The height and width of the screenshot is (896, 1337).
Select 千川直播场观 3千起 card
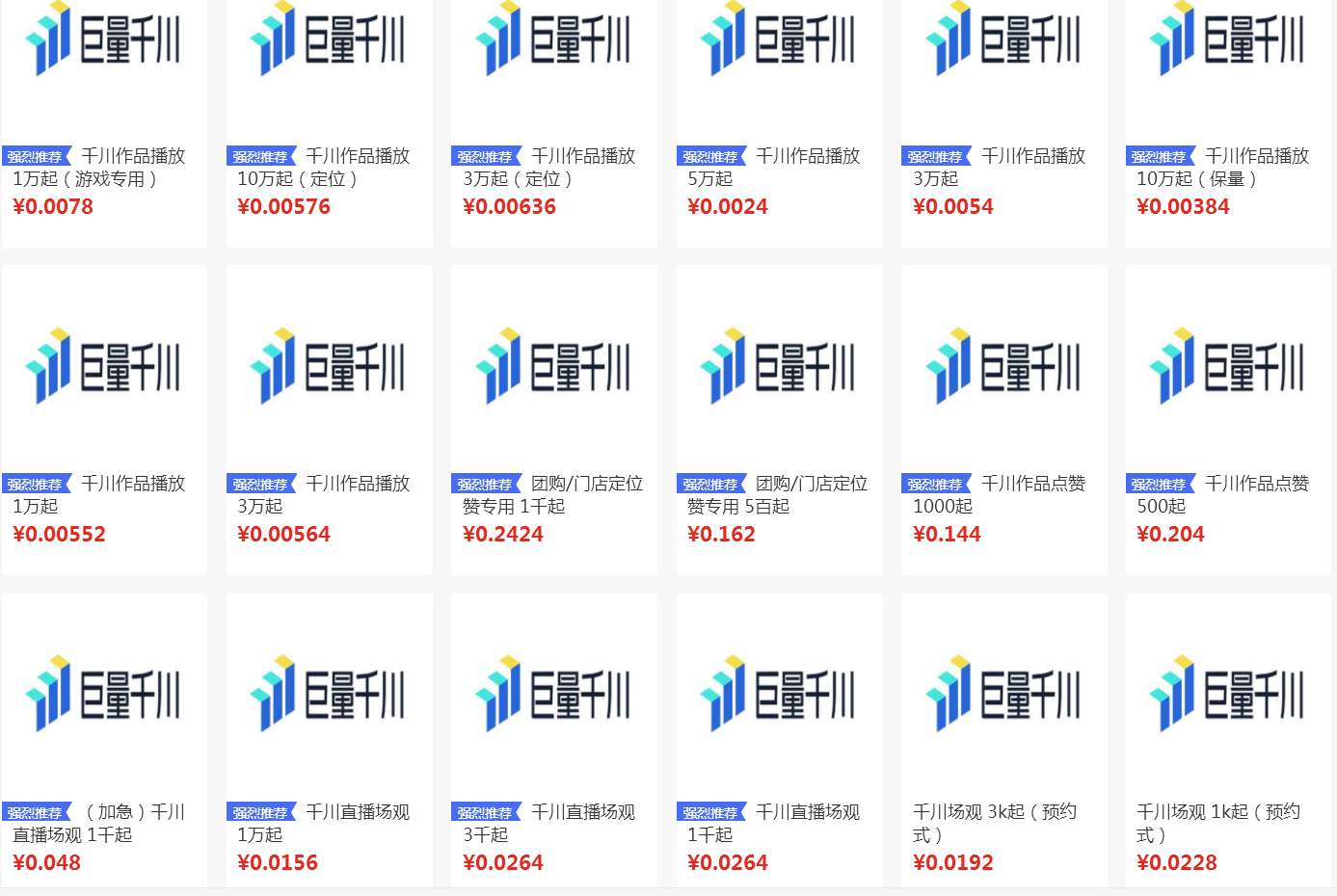coord(553,822)
